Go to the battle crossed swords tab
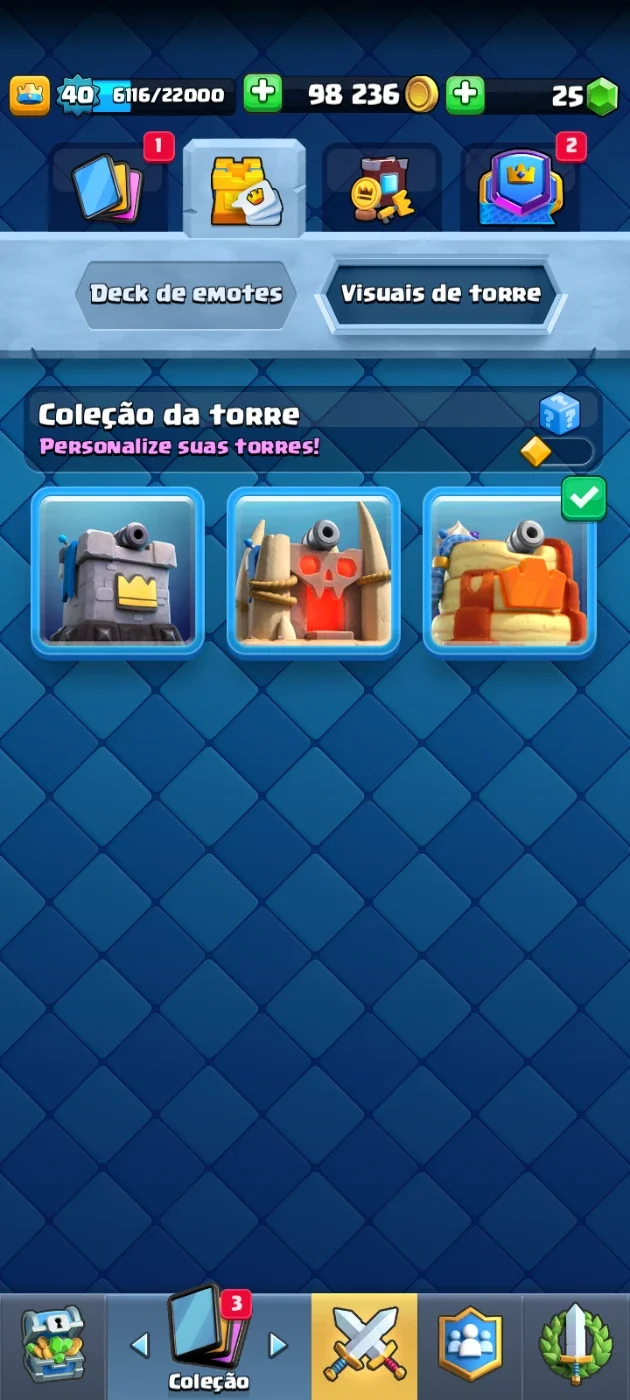630x1400 pixels. pyautogui.click(x=364, y=1346)
